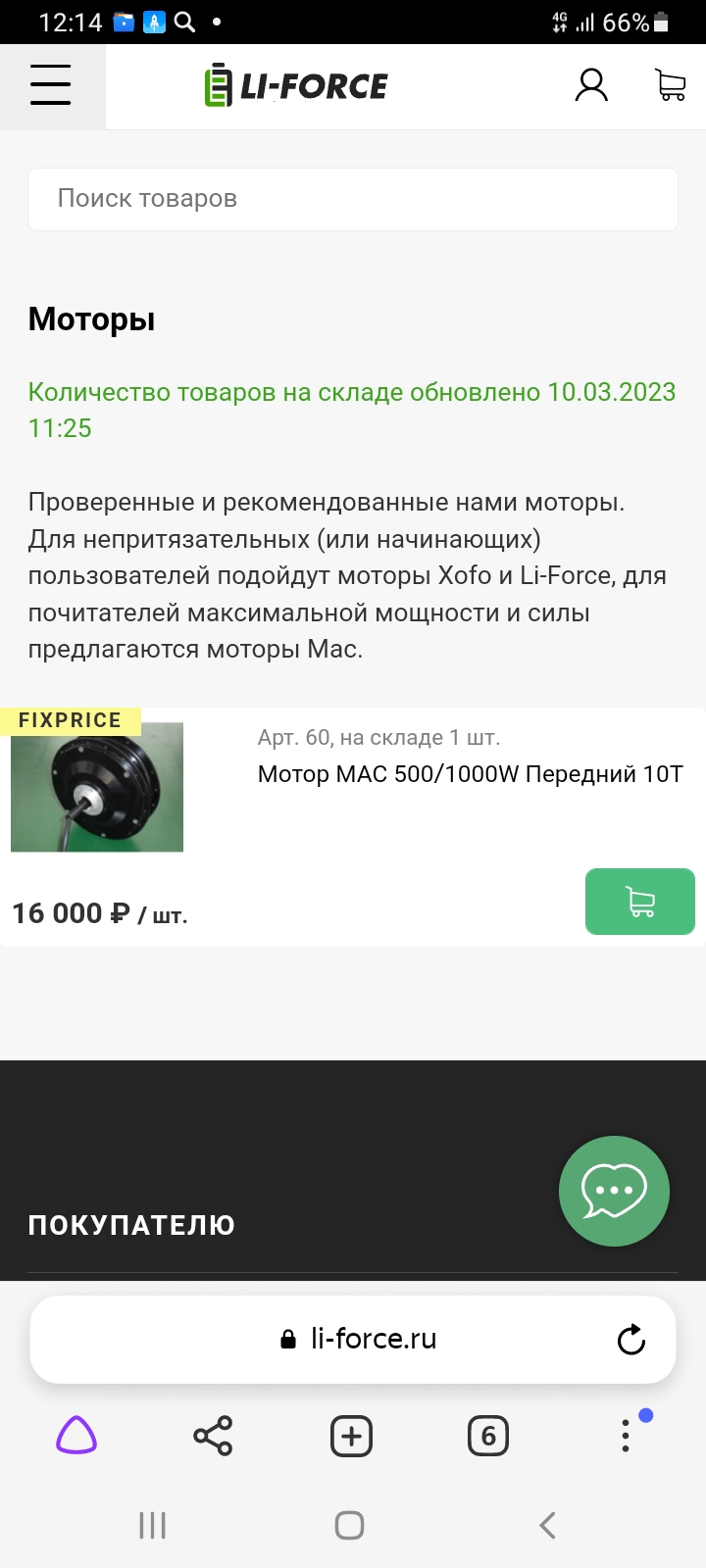Tap the Li-Force logo to go home
This screenshot has width=706, height=1568.
click(295, 85)
